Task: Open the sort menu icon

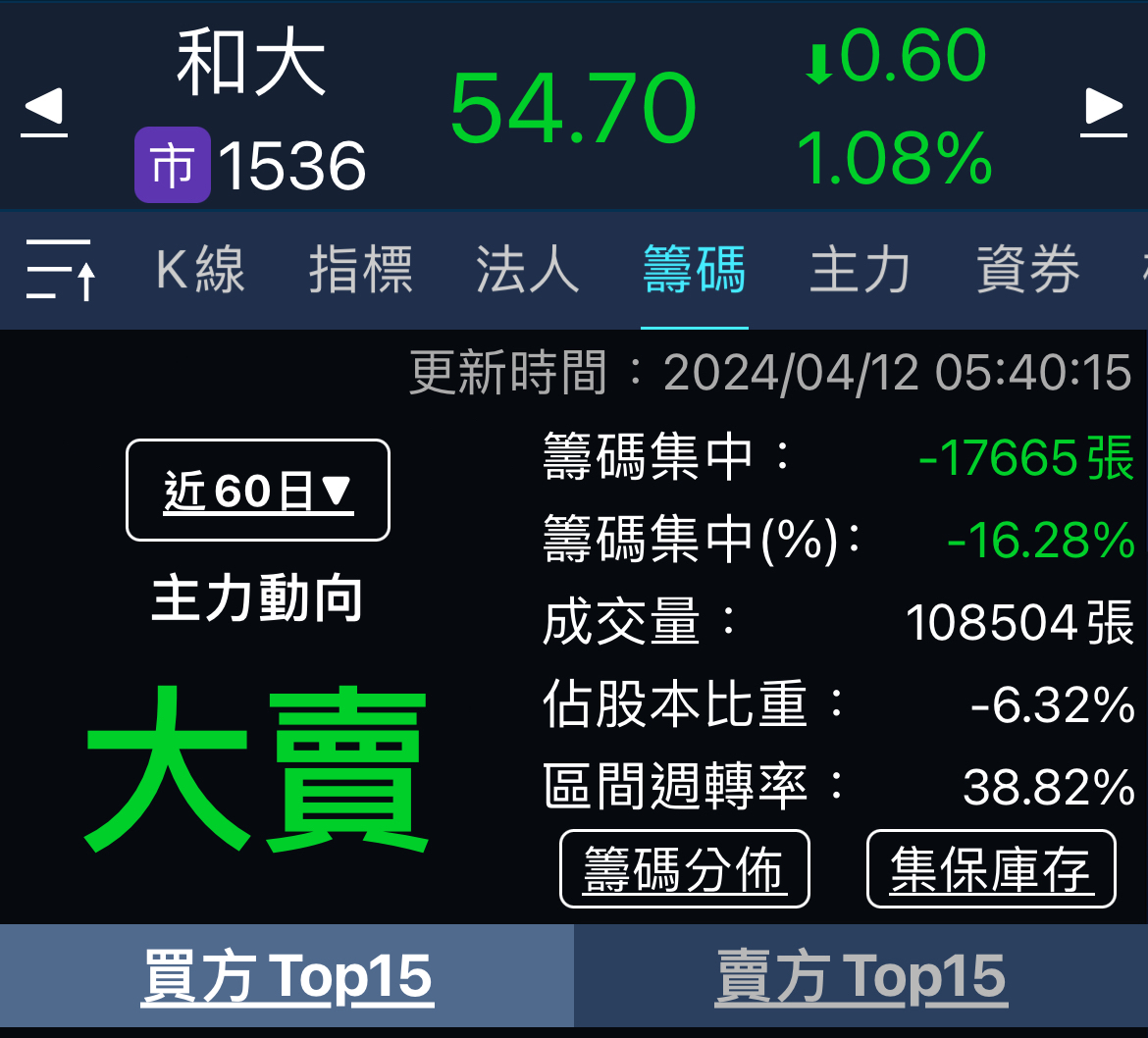Action: point(60,269)
